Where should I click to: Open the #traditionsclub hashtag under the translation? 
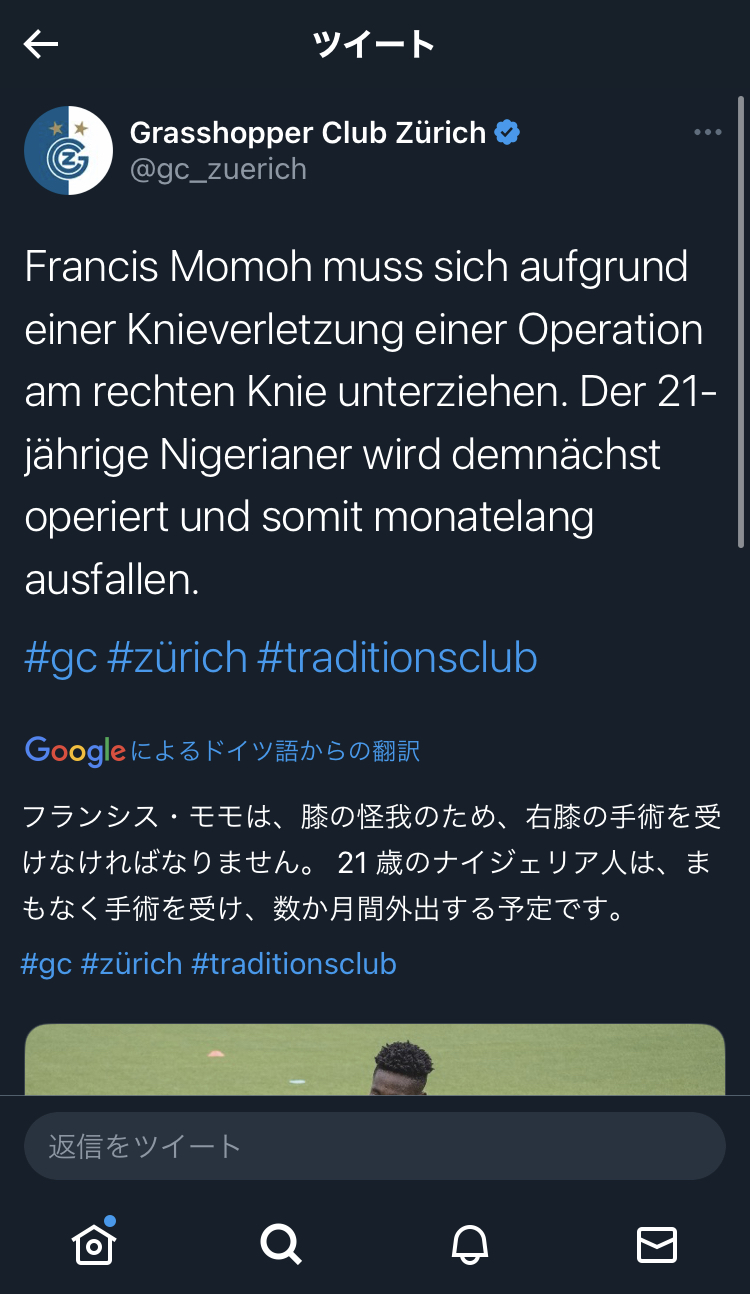294,964
